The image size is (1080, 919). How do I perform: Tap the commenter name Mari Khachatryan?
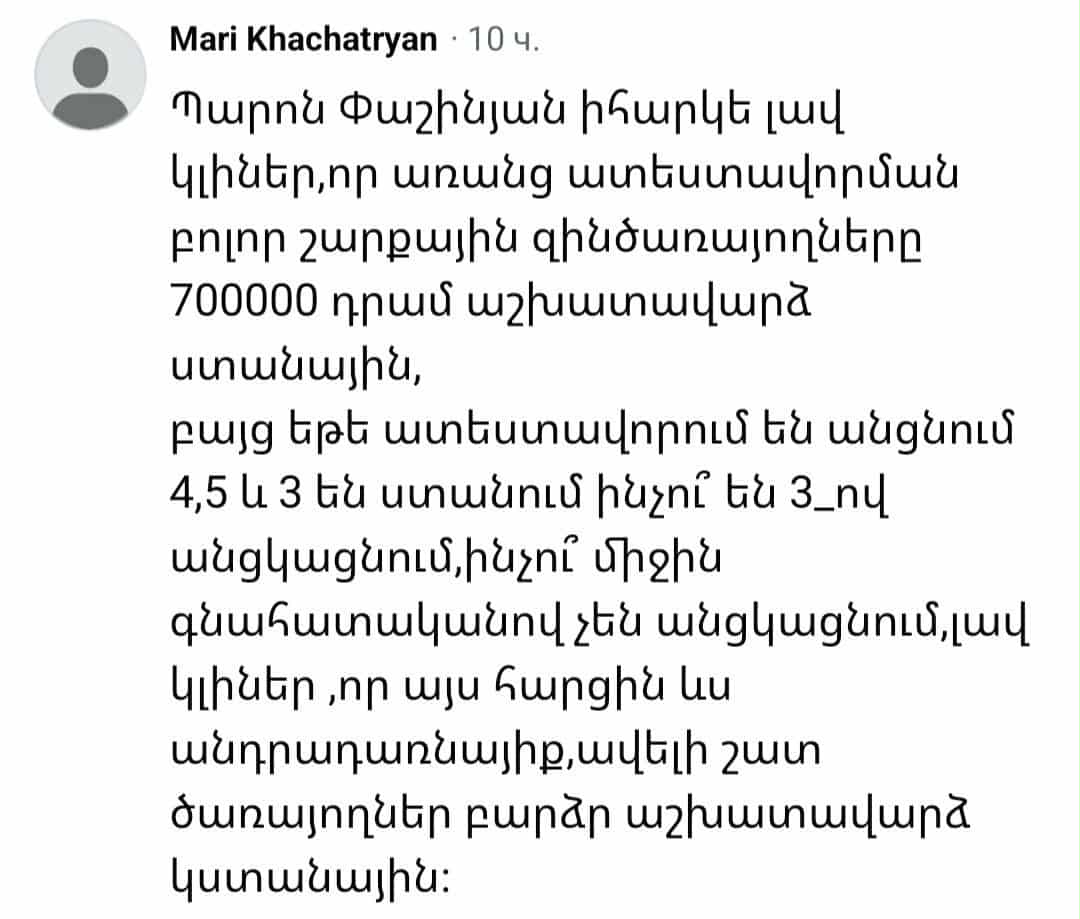pos(304,39)
